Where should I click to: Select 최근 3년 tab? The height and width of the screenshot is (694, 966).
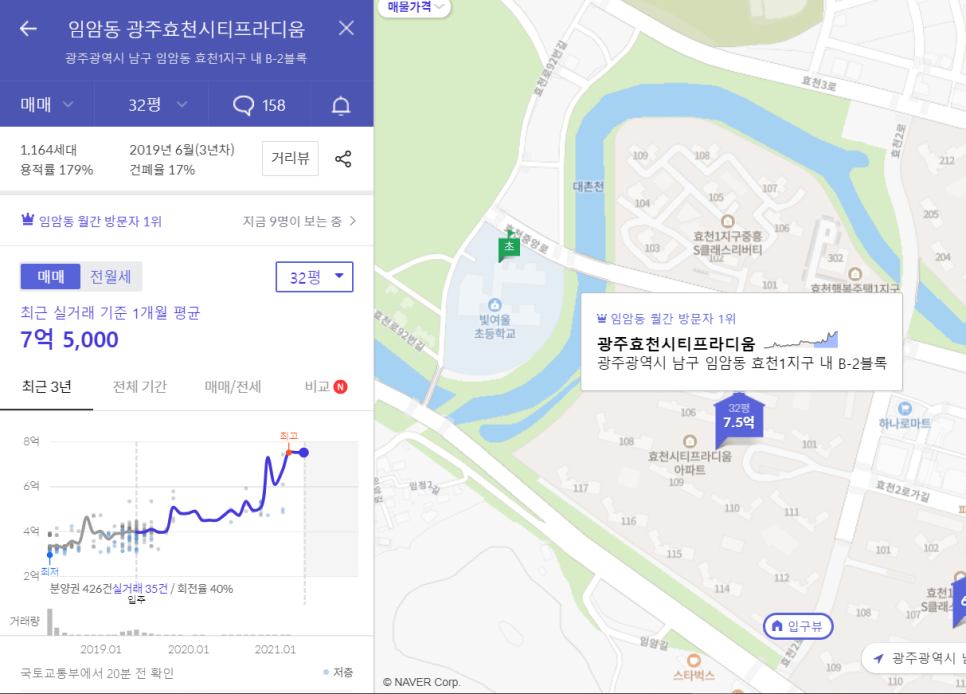point(47,387)
